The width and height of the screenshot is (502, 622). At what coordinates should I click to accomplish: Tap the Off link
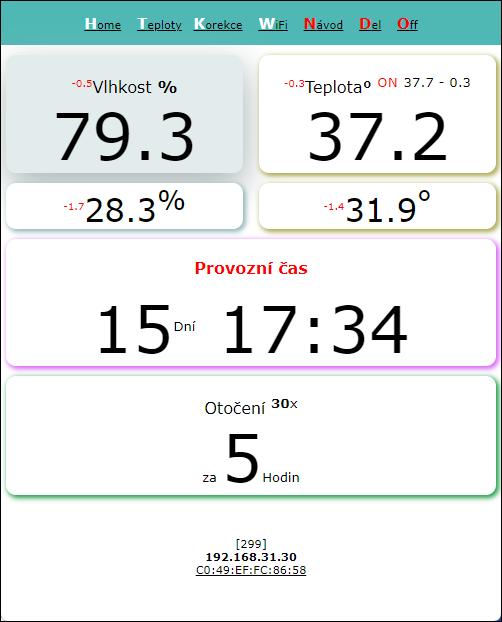407,24
